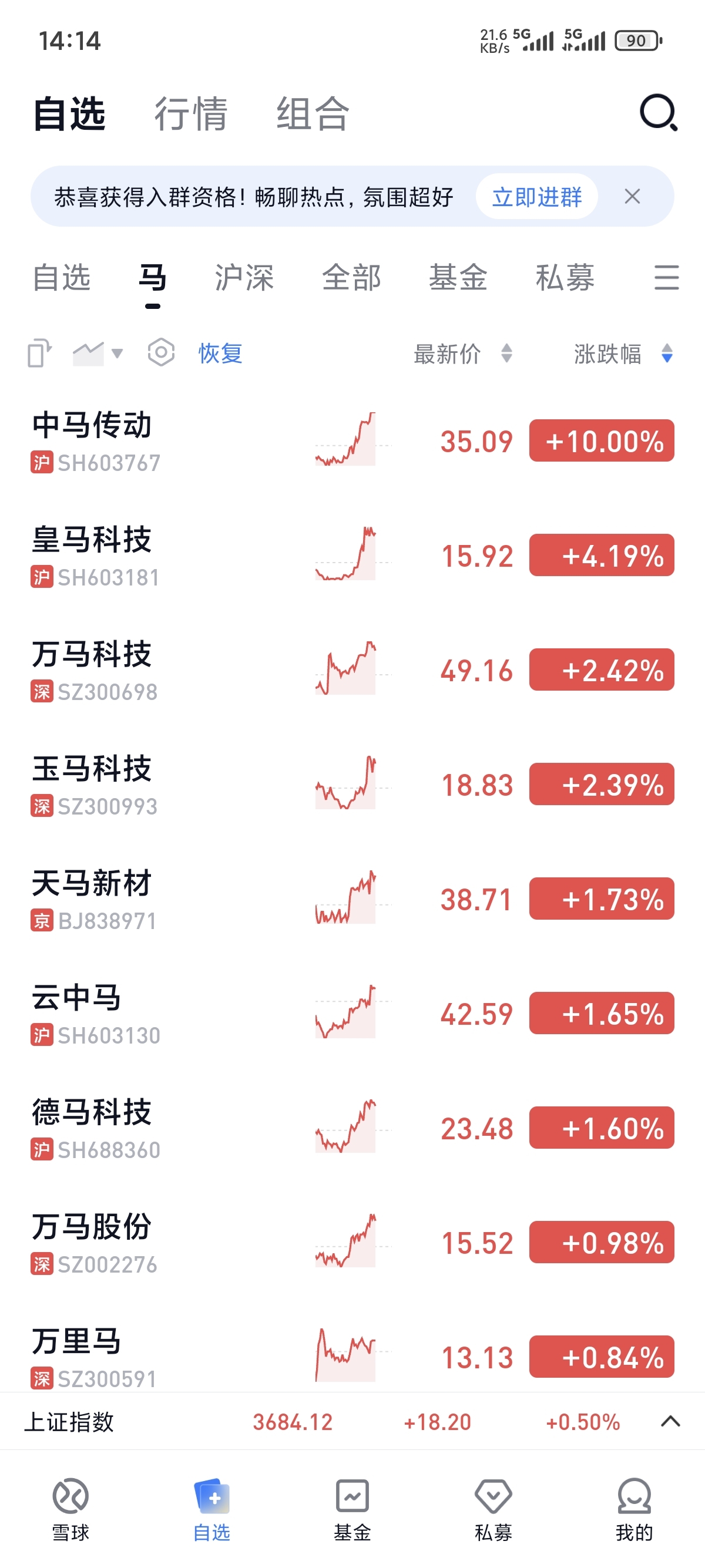Sort the list by 涨跌幅
Viewport: 705px width, 1568px height.
[623, 353]
